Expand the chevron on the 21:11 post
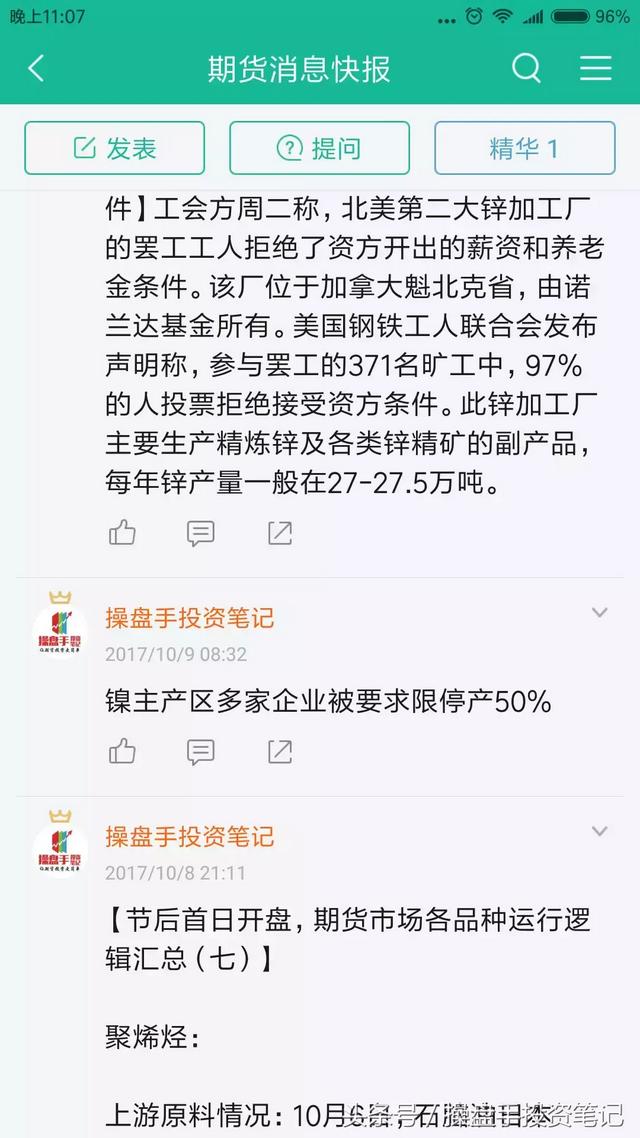The image size is (640, 1138). tap(599, 831)
